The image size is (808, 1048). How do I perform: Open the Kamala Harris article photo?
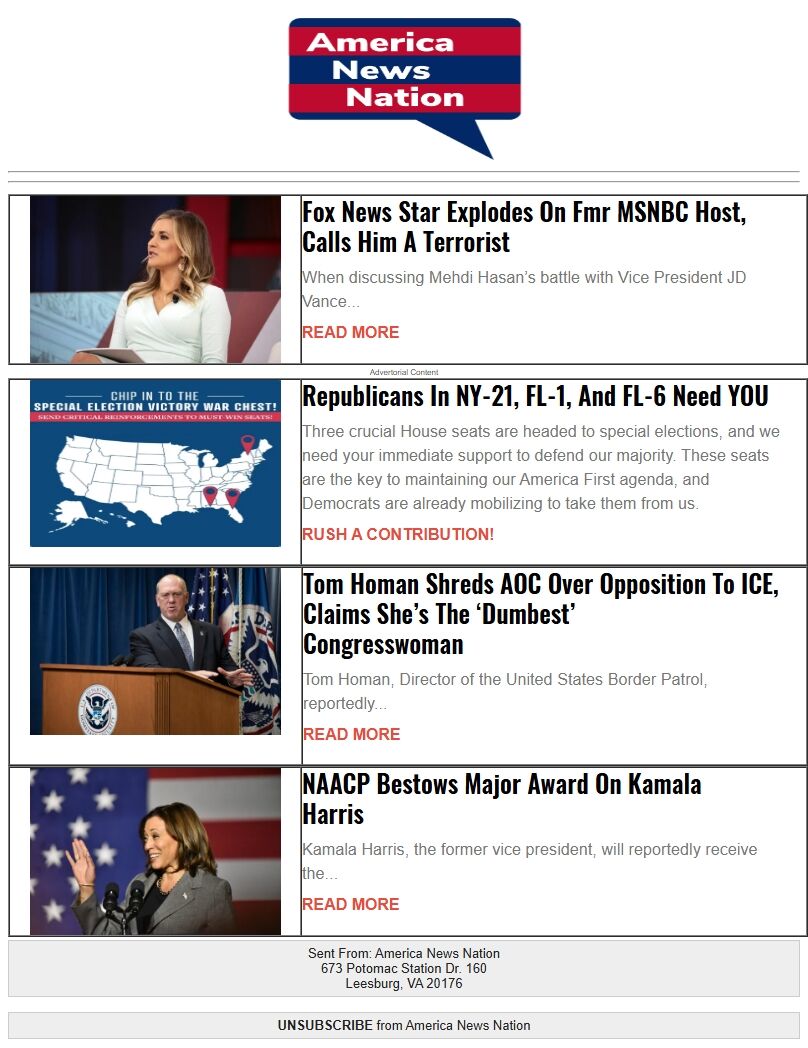tap(155, 851)
